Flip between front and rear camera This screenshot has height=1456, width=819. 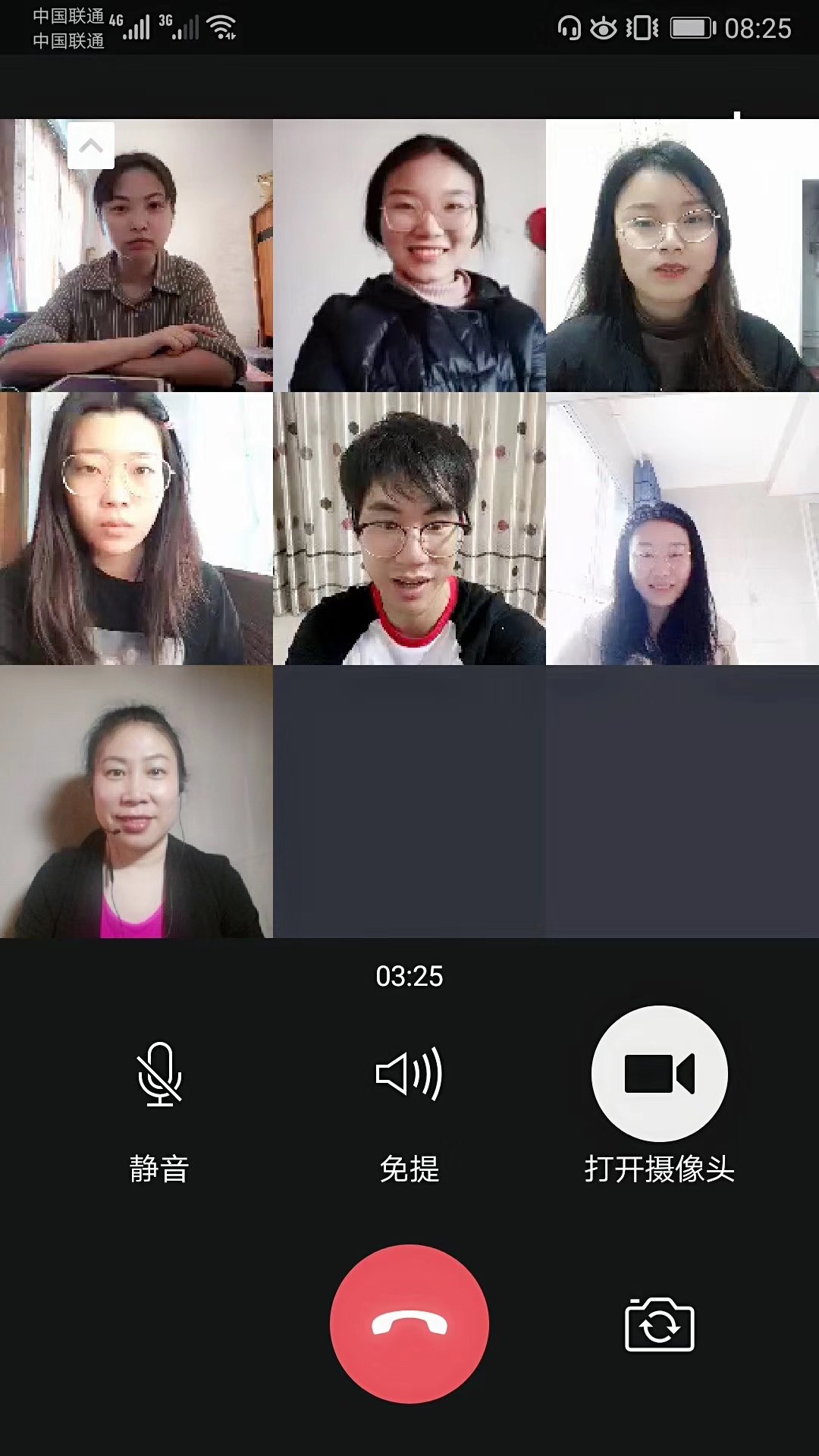(659, 1325)
